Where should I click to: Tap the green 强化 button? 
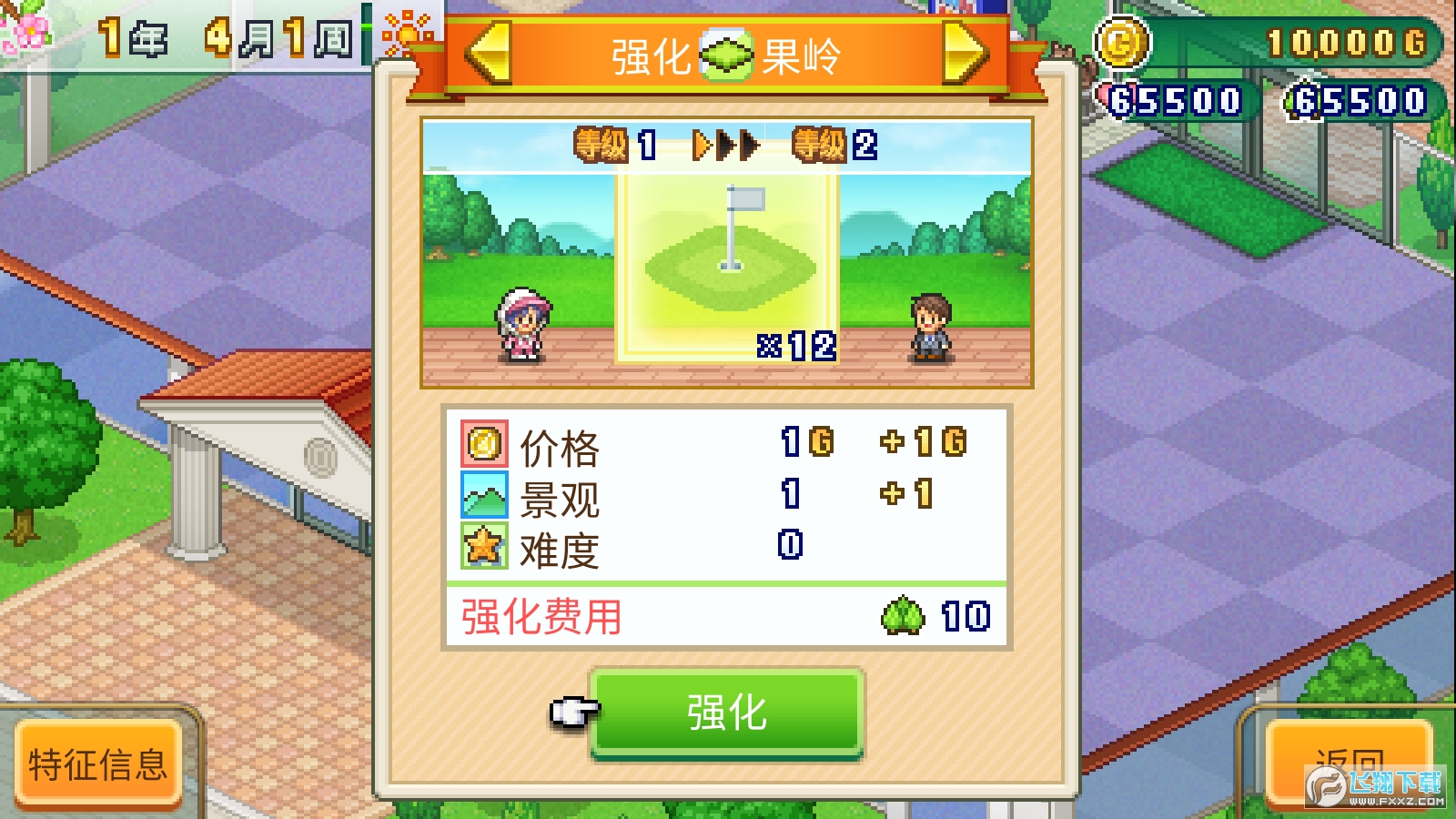point(726,713)
